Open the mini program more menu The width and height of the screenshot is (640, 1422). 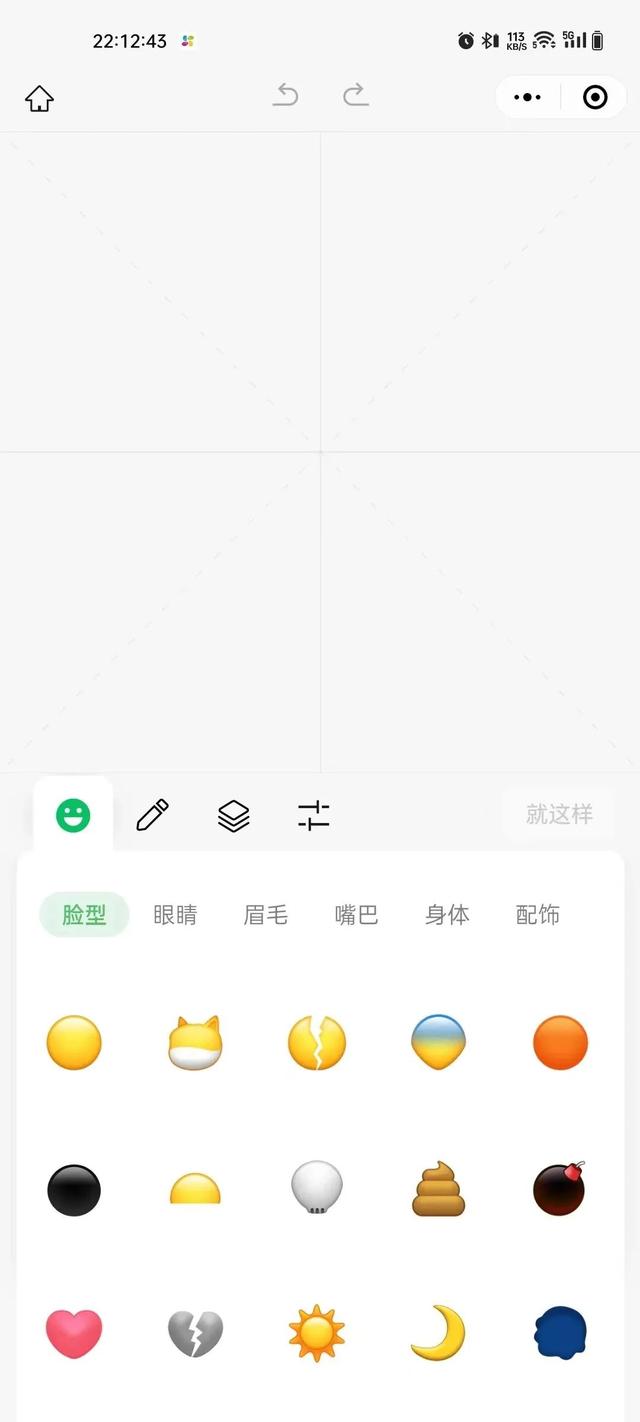pyautogui.click(x=527, y=97)
